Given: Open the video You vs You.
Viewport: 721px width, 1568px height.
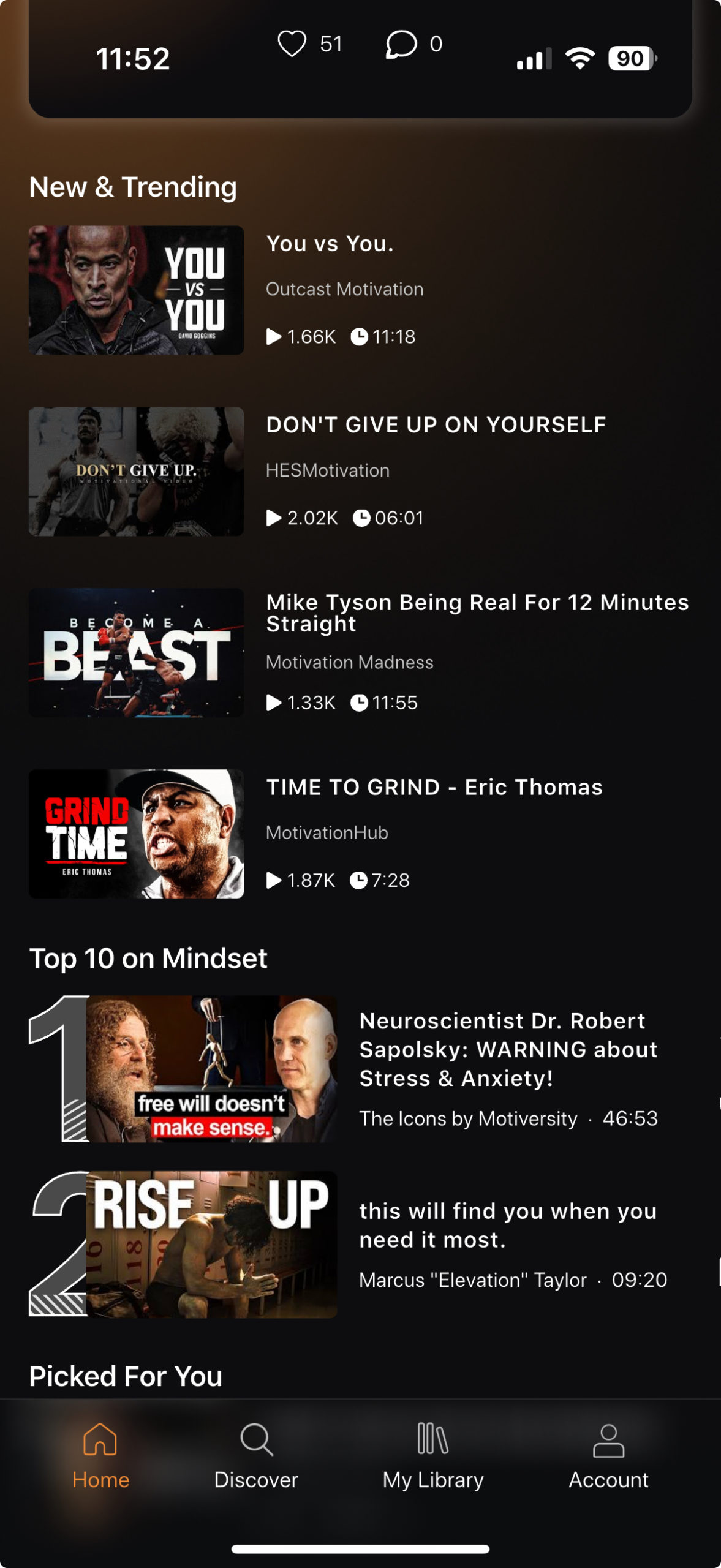Looking at the screenshot, I should pyautogui.click(x=137, y=290).
